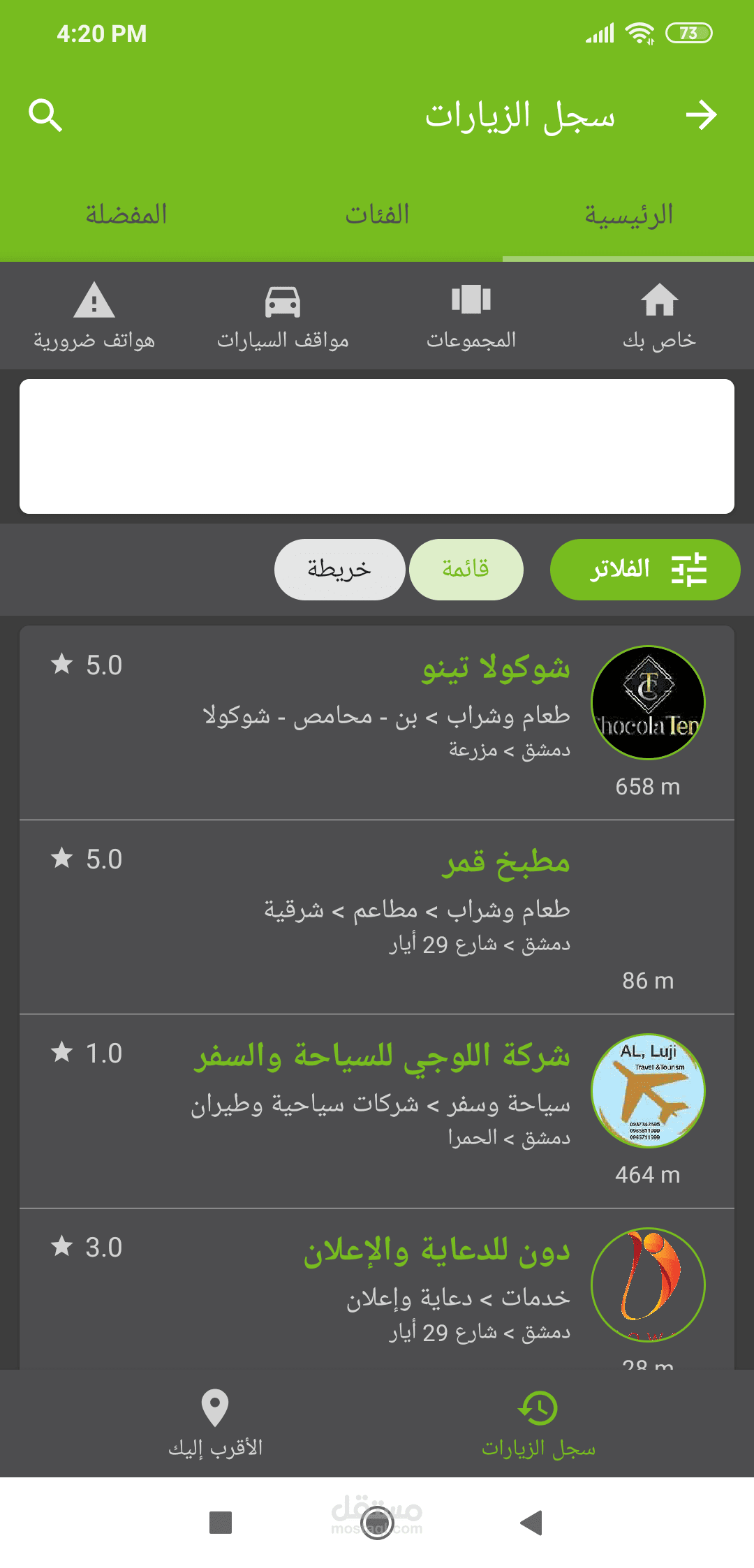Switch to the المفضلة tab
The height and width of the screenshot is (1568, 754).
pyautogui.click(x=126, y=215)
